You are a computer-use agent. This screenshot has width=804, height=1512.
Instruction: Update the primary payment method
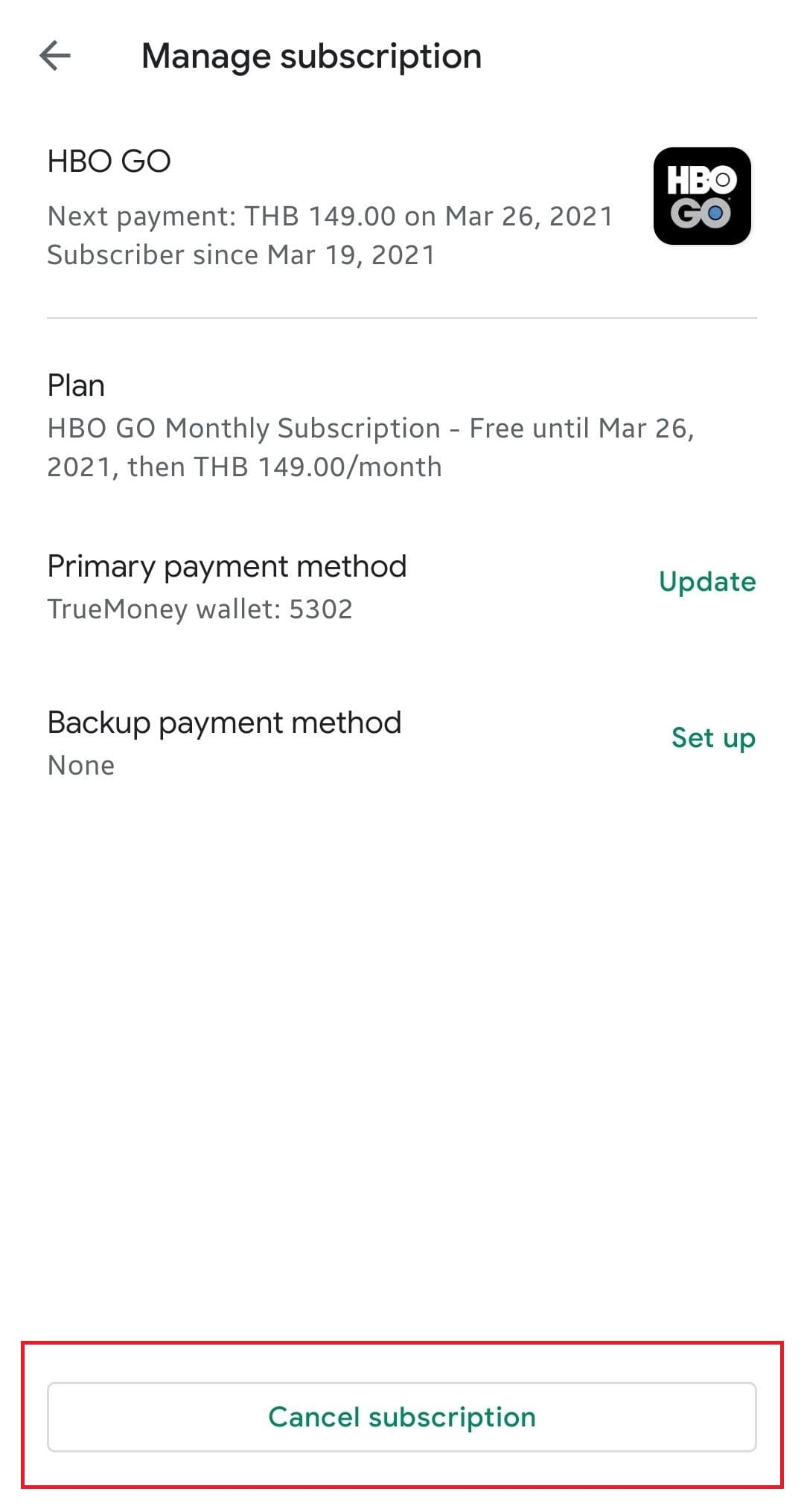706,582
